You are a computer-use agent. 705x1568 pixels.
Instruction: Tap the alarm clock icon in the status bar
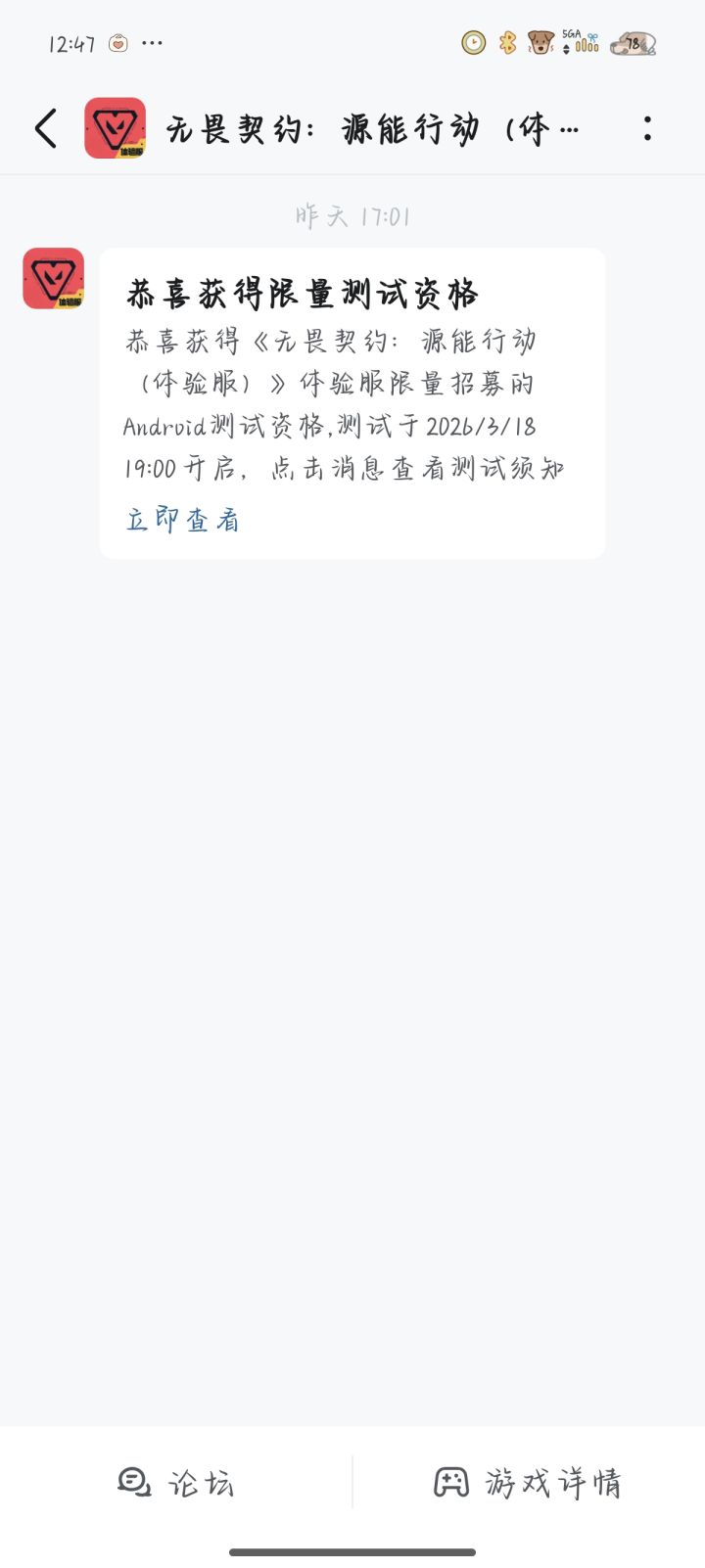pyautogui.click(x=473, y=43)
